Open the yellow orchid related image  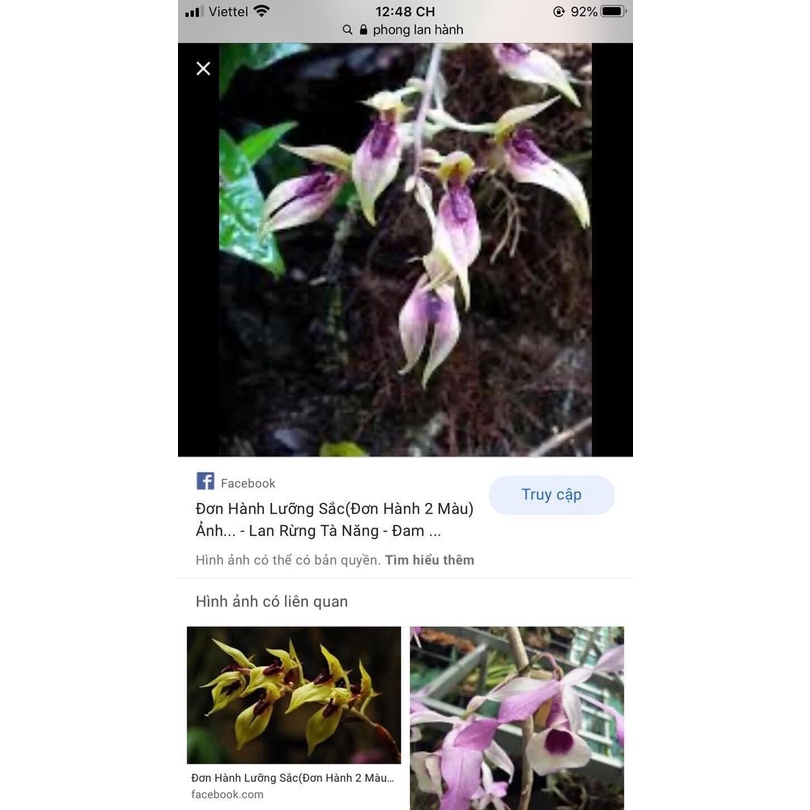[294, 695]
